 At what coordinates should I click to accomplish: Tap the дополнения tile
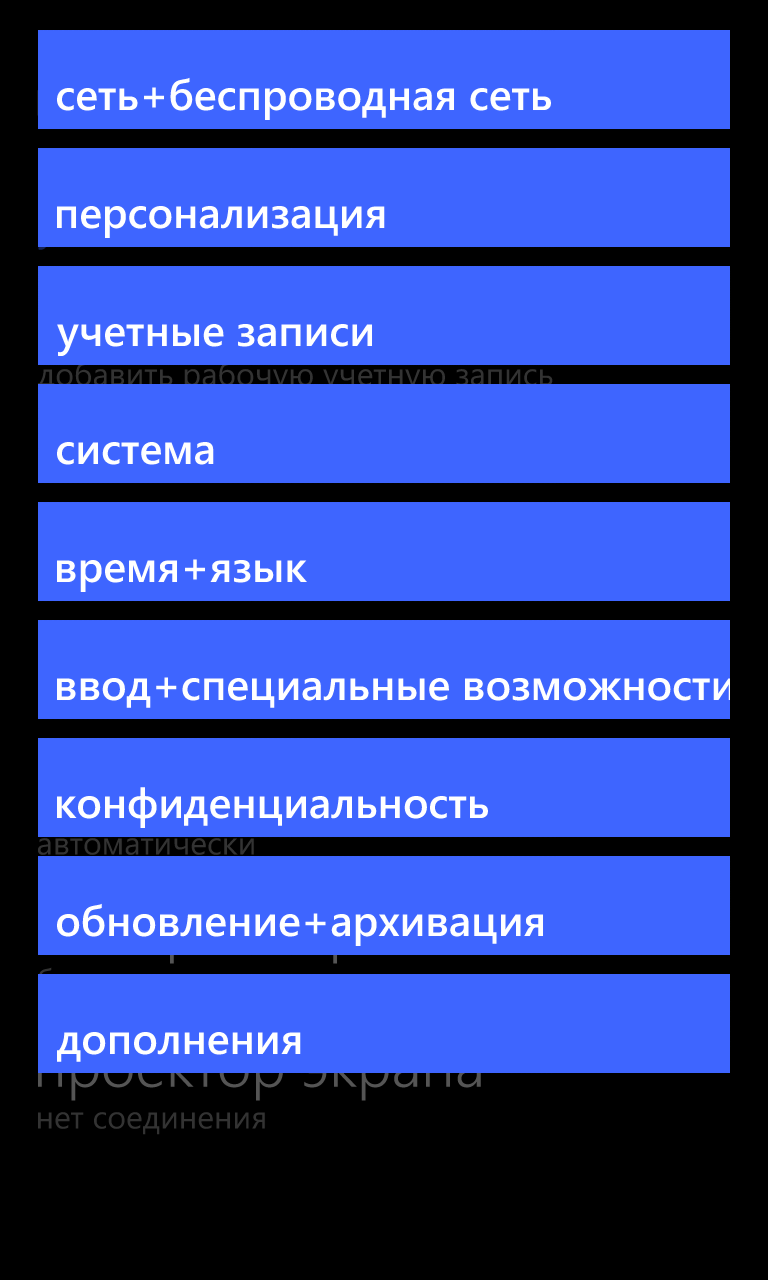pyautogui.click(x=384, y=1024)
